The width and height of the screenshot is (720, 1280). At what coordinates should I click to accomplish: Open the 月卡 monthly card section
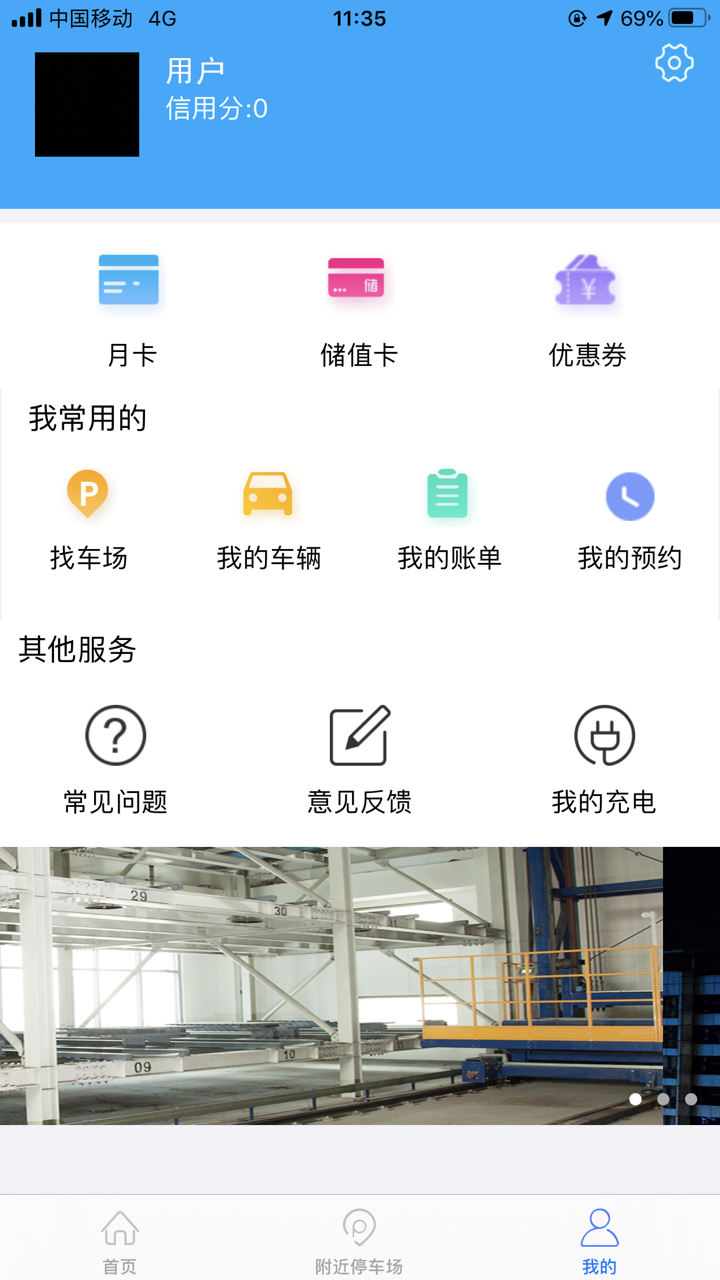[x=129, y=300]
